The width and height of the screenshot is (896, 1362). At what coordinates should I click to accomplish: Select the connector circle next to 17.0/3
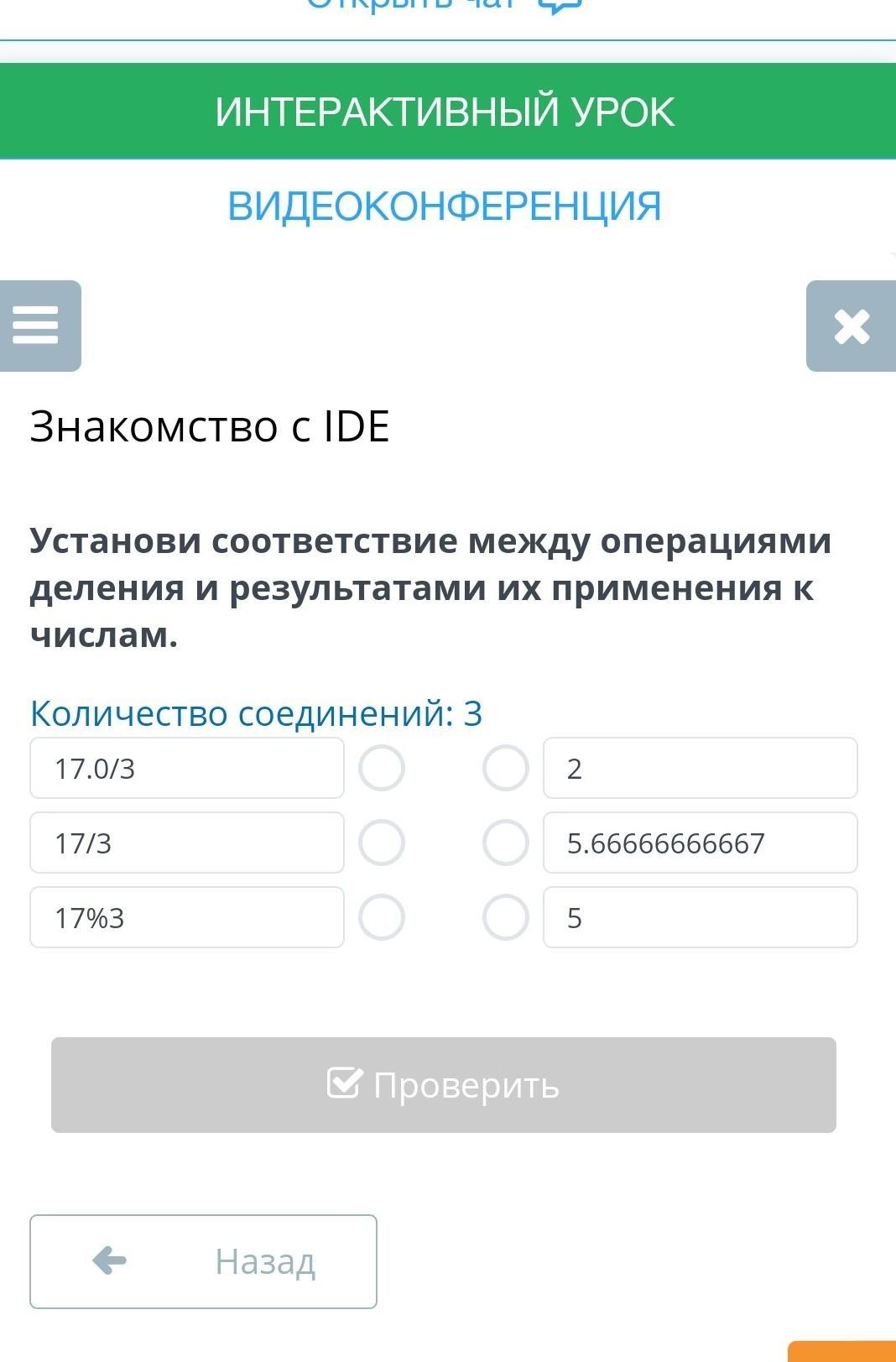click(382, 768)
